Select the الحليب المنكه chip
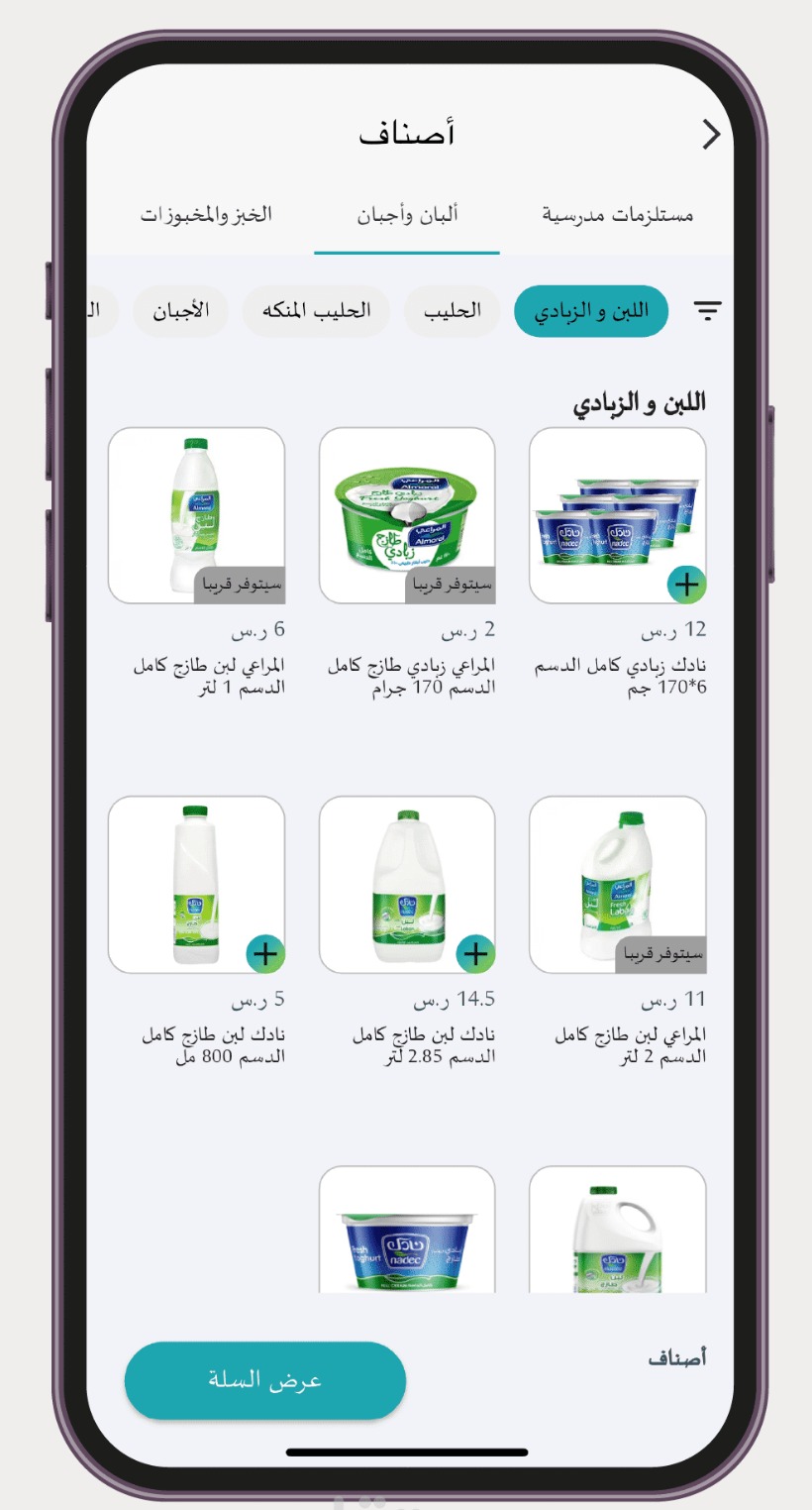The width and height of the screenshot is (812, 1510). tap(316, 311)
